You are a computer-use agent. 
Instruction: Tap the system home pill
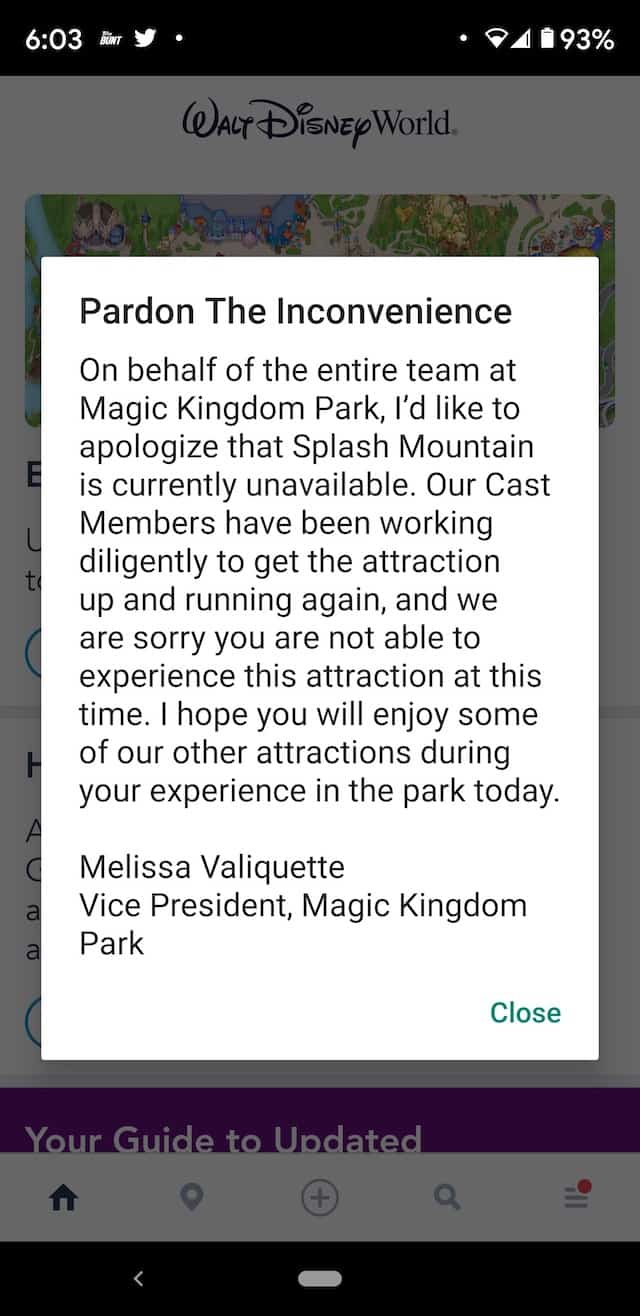[320, 1278]
